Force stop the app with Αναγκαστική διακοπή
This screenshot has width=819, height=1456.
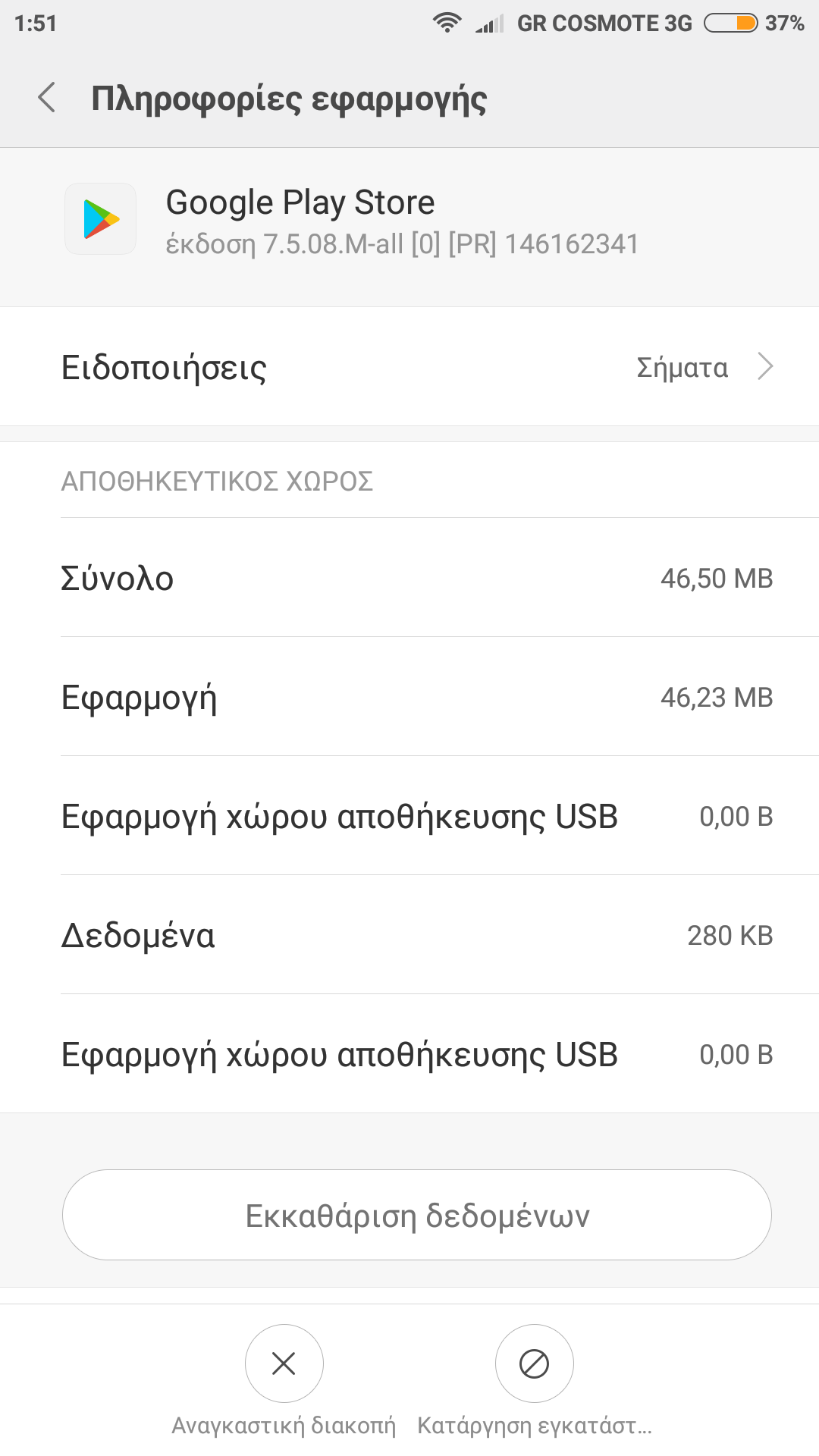[284, 1364]
